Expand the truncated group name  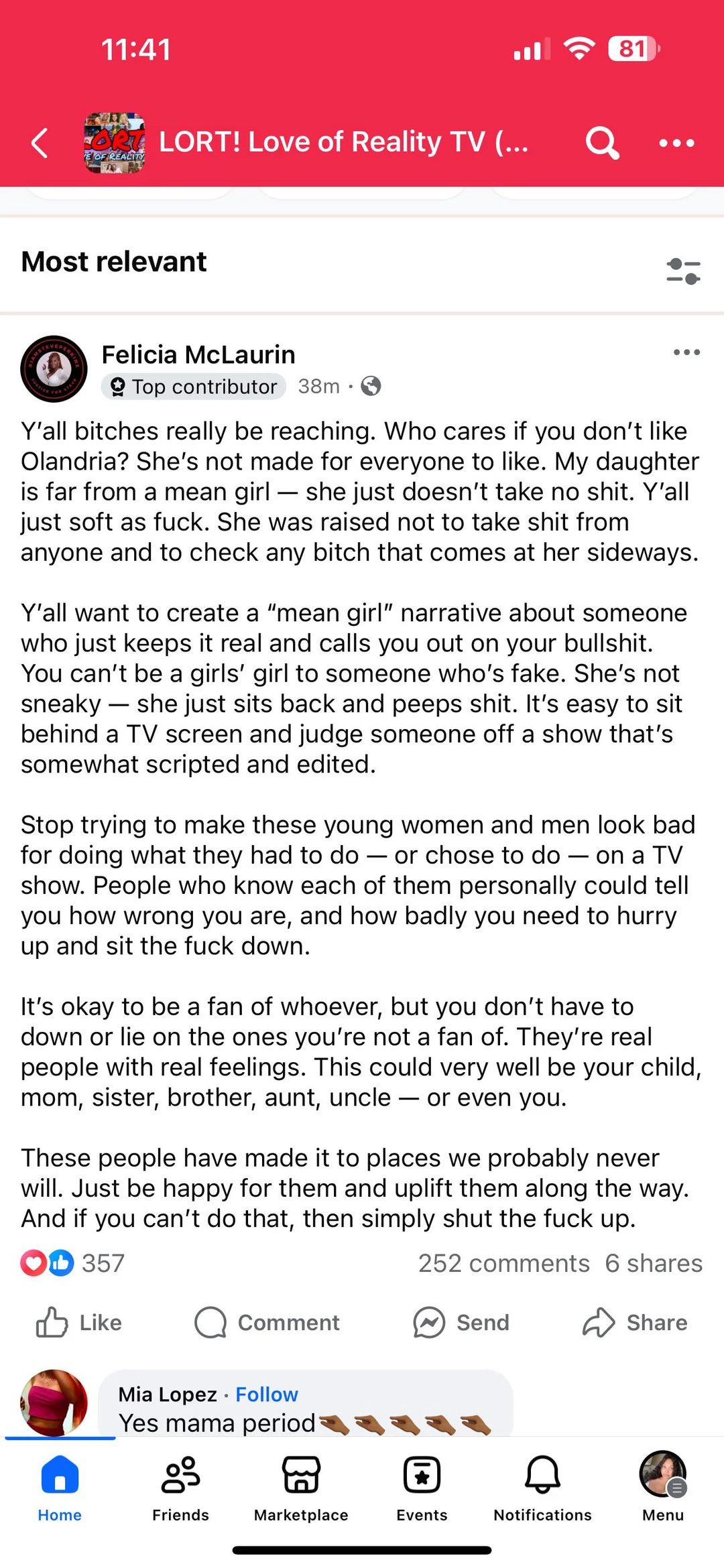tap(343, 141)
